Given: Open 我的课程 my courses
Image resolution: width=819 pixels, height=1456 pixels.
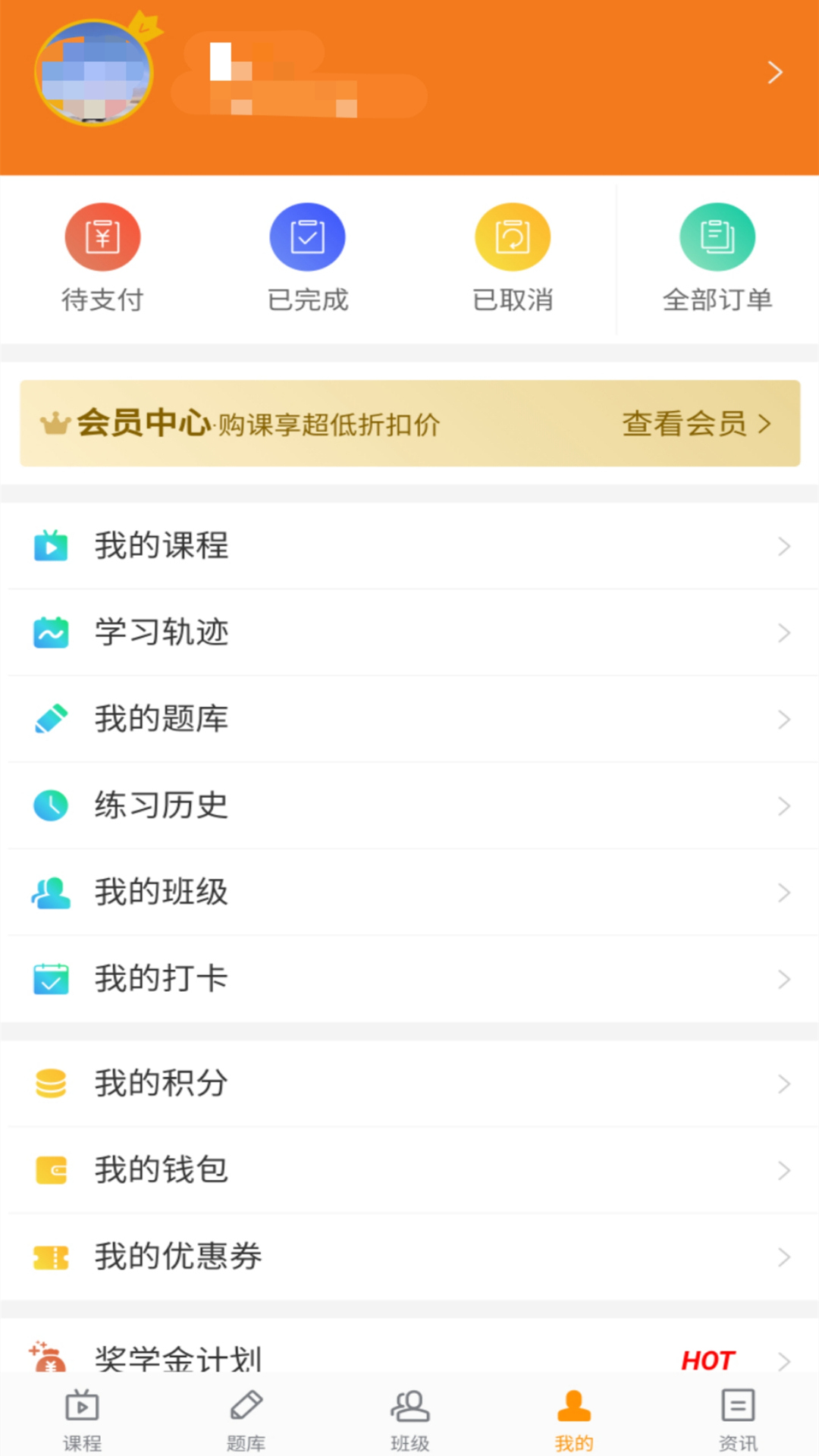Looking at the screenshot, I should 409,545.
